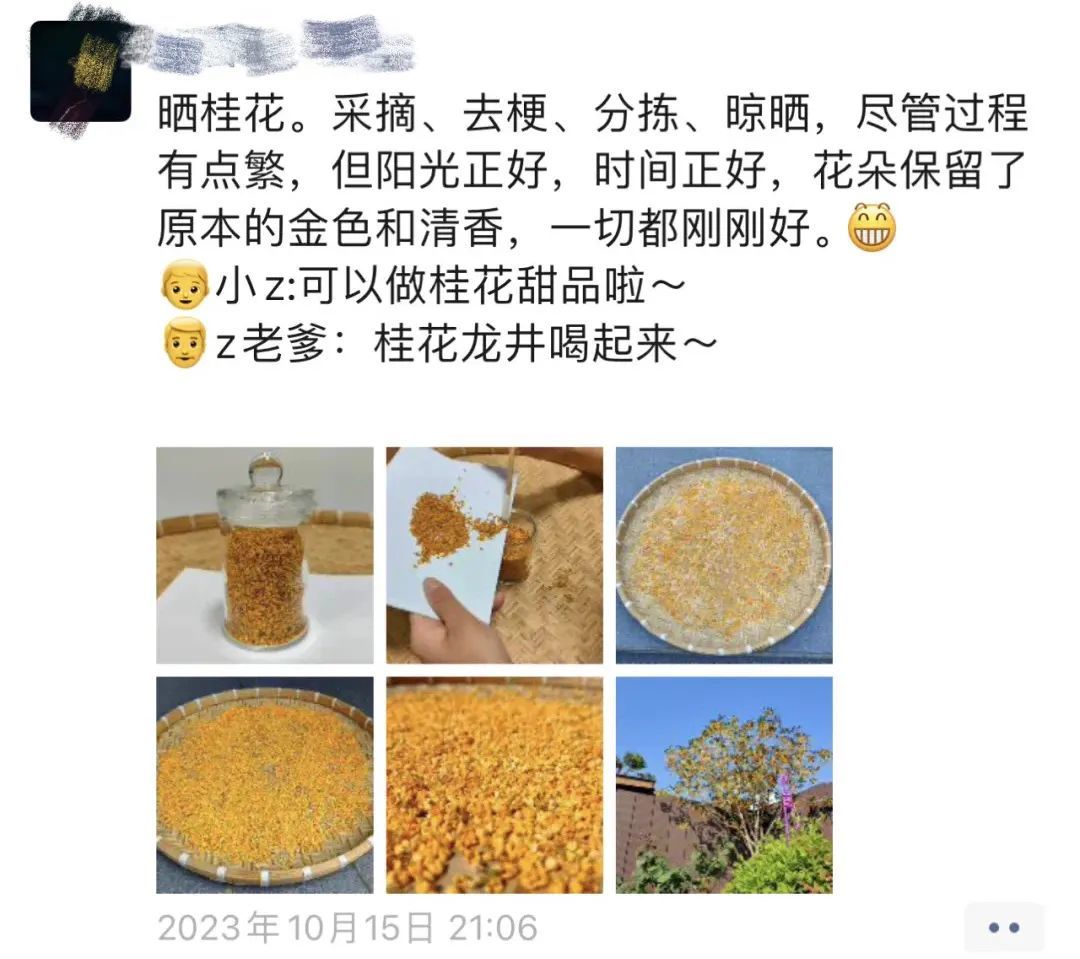Image resolution: width=1080 pixels, height=959 pixels.
Task: Open the glass jar of osmanthus photo
Action: (x=265, y=555)
